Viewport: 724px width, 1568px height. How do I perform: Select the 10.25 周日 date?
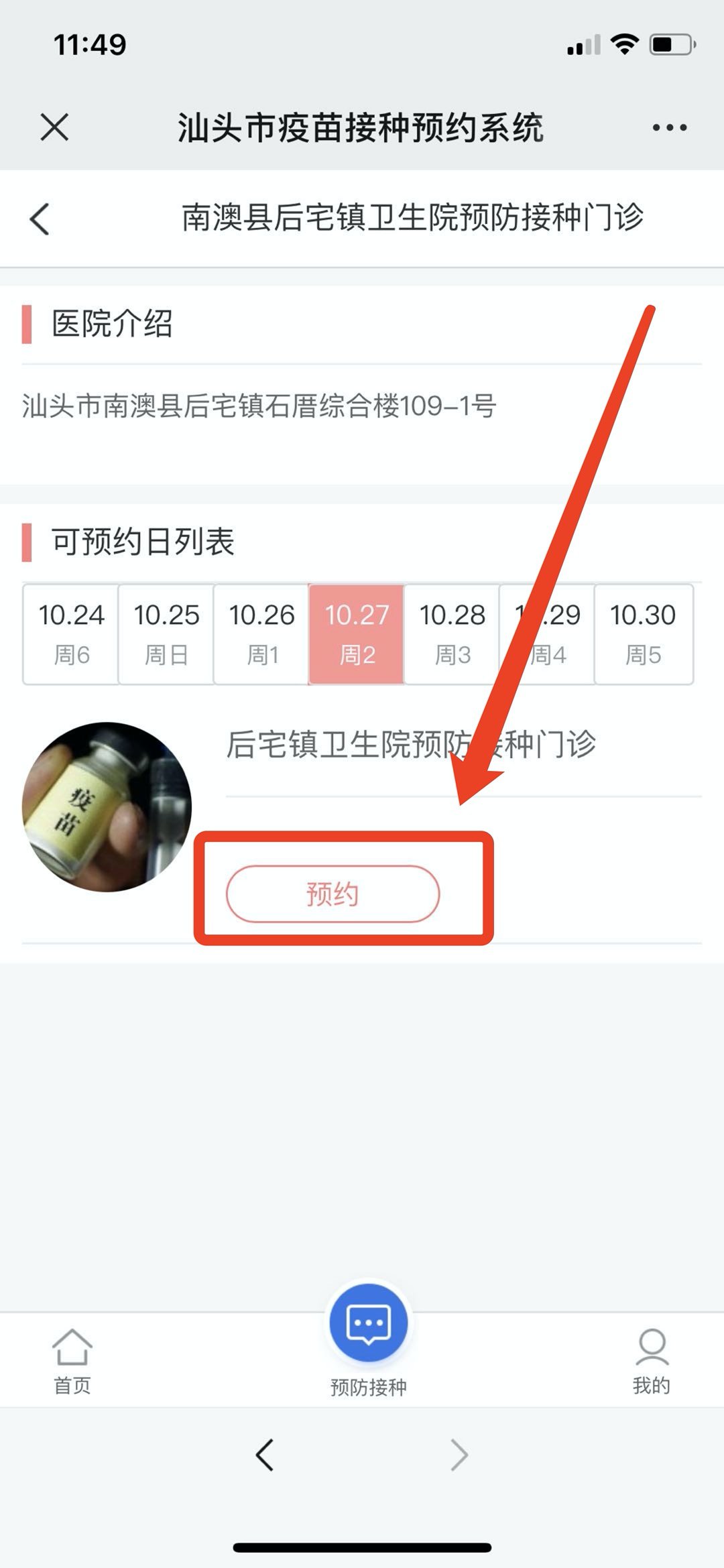[166, 634]
